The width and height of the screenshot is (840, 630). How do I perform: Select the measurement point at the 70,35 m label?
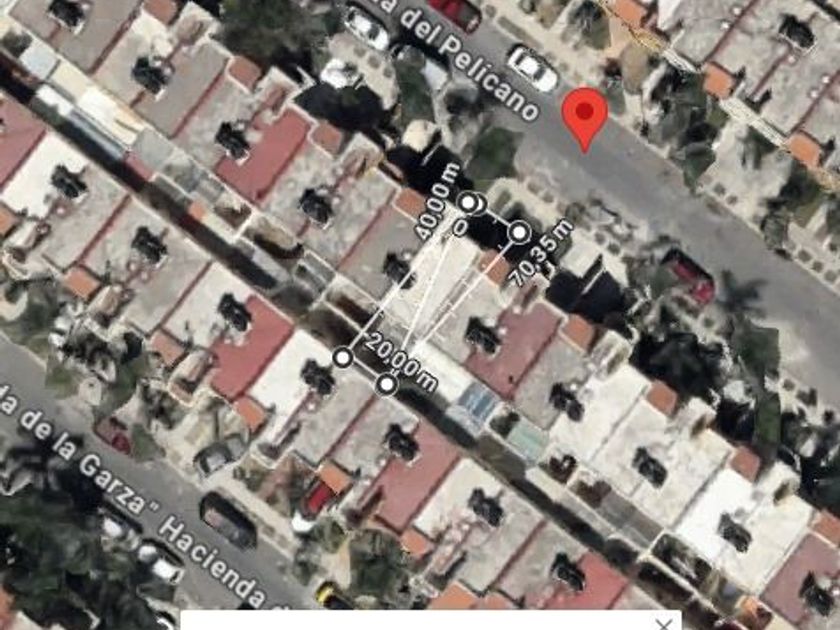(518, 233)
